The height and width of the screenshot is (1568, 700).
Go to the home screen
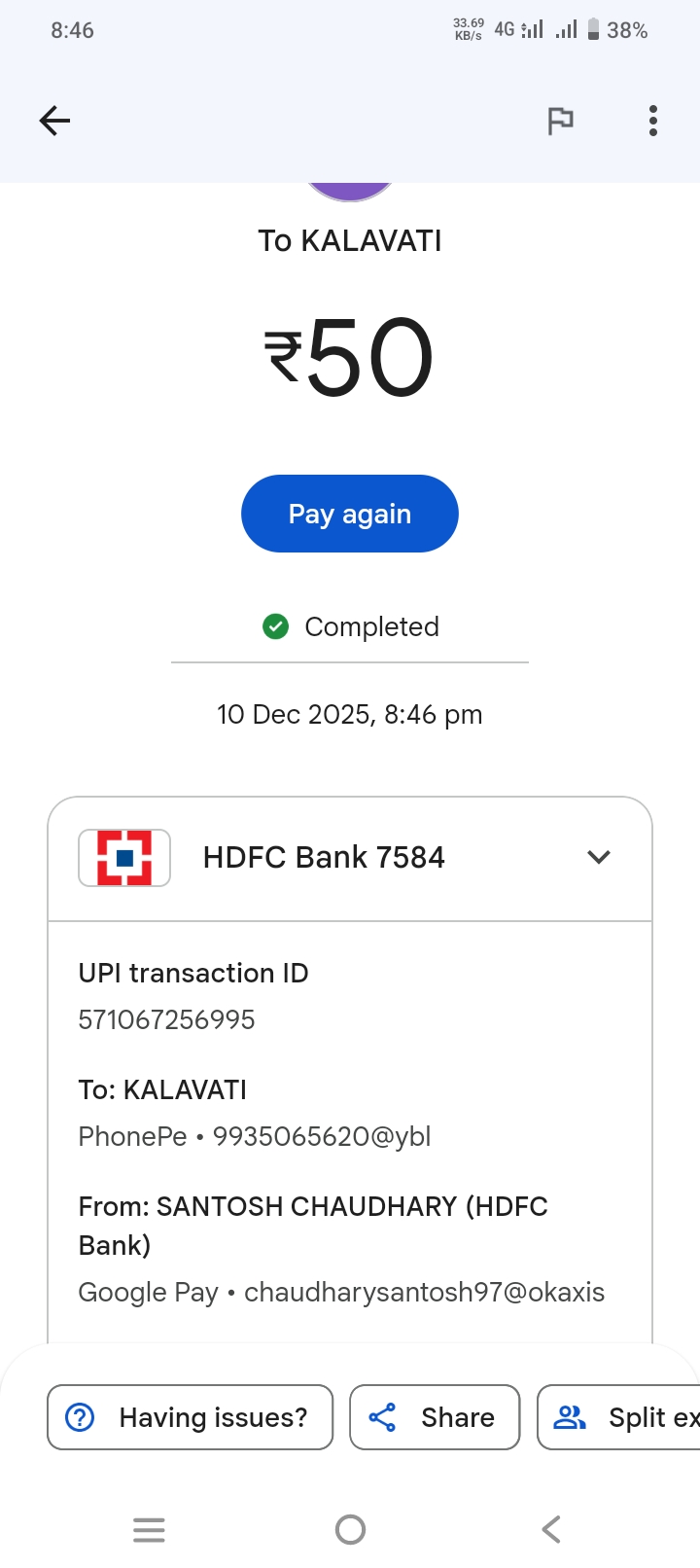point(350,1530)
